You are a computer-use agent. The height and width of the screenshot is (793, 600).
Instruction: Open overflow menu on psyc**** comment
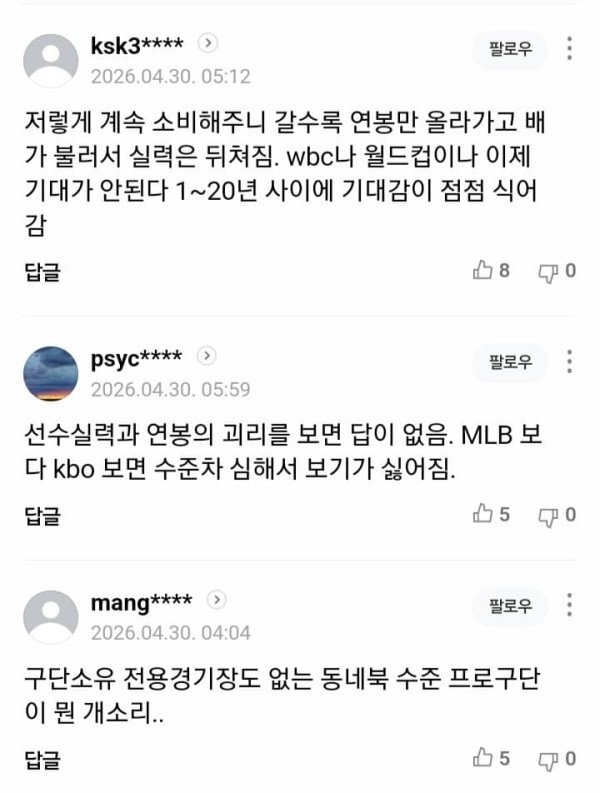click(569, 361)
